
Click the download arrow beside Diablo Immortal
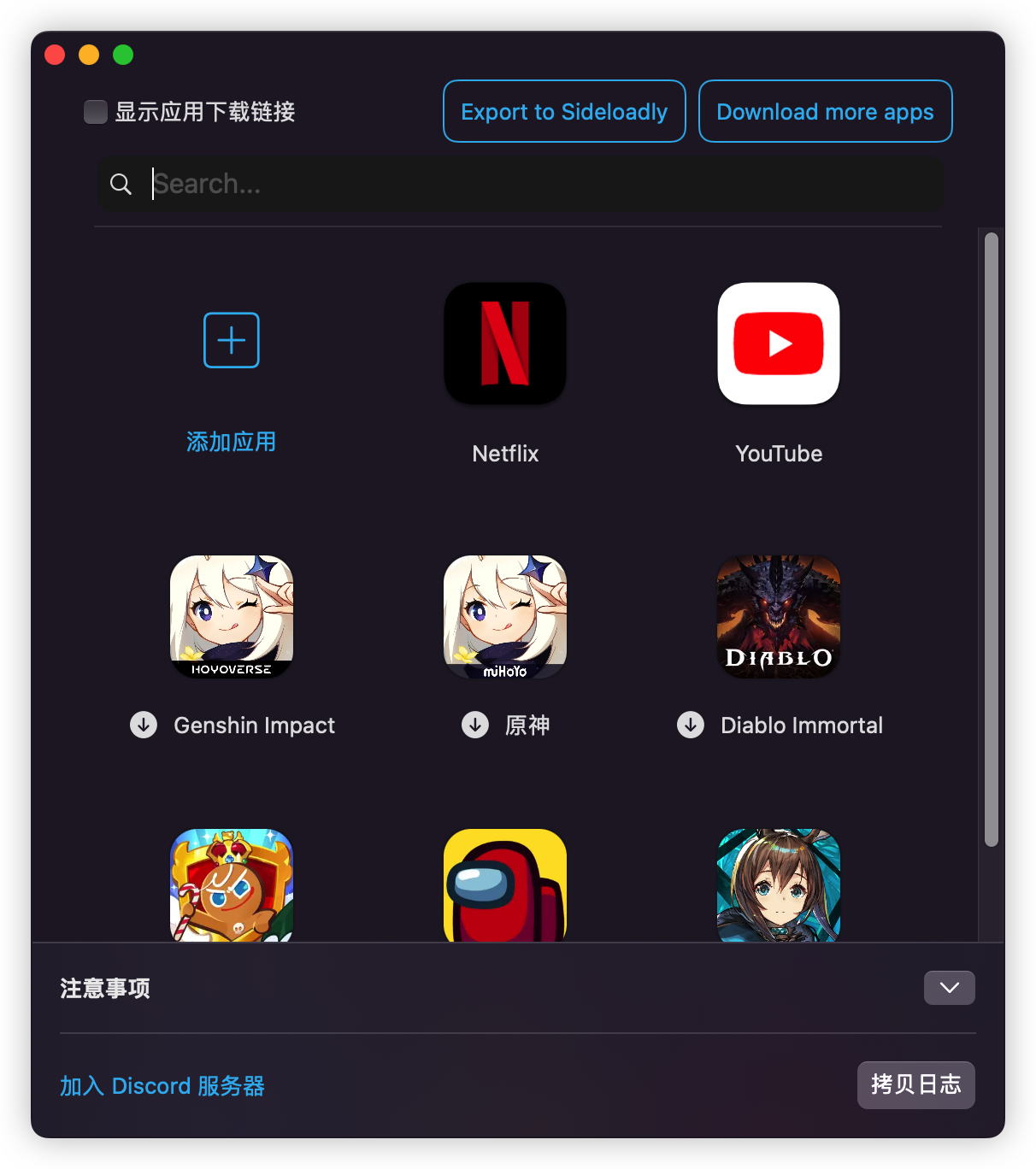pos(691,725)
